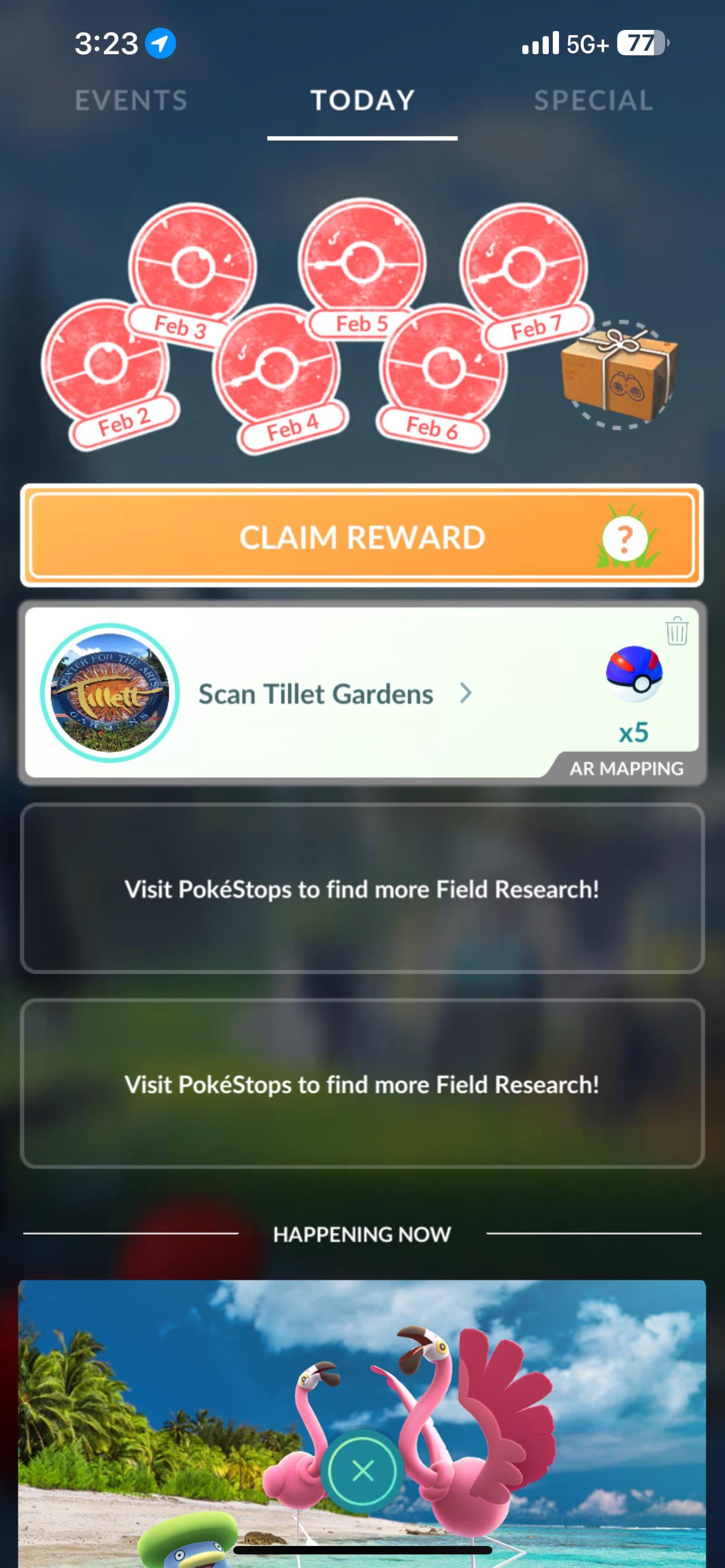Switch to the Special tab
This screenshot has width=725, height=1568.
click(x=593, y=100)
